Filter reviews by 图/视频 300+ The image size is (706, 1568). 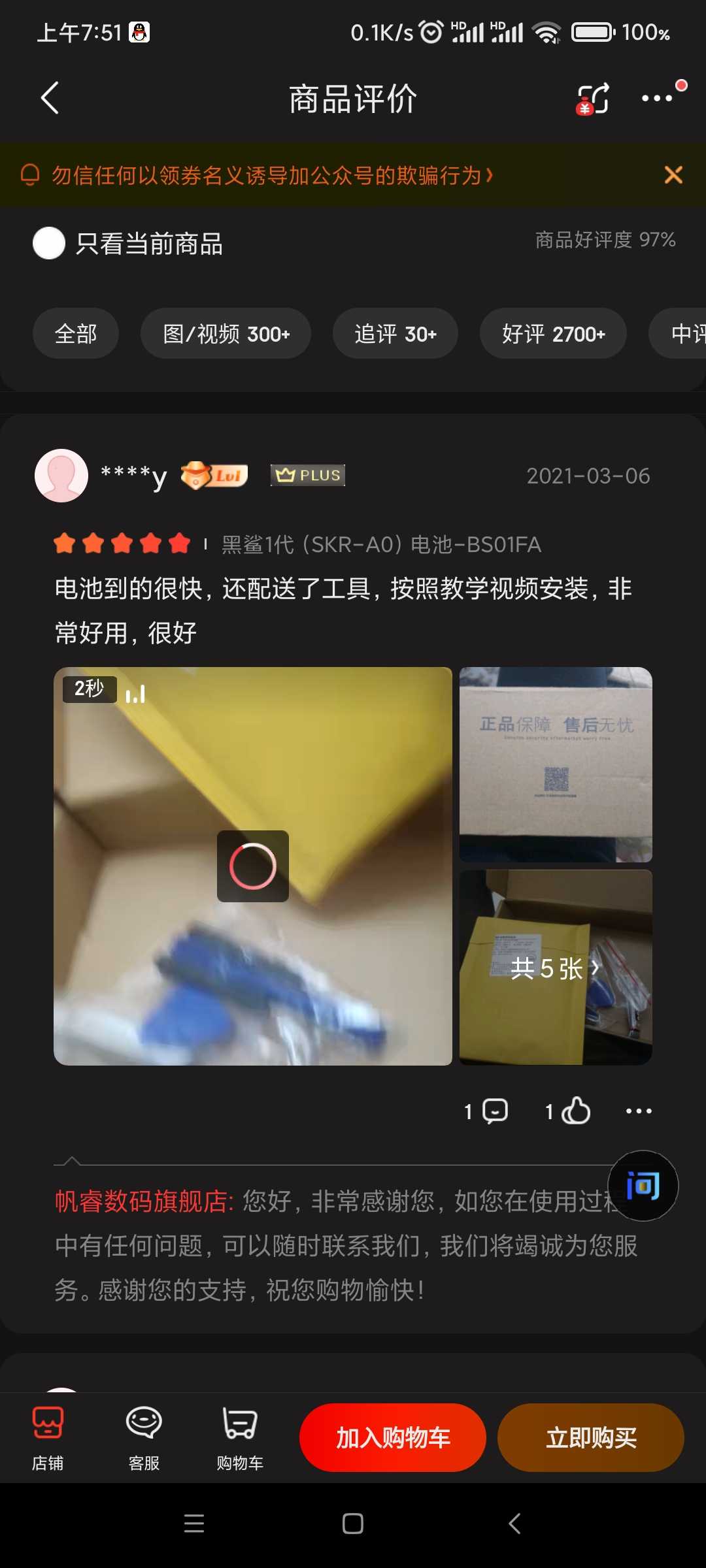click(226, 334)
